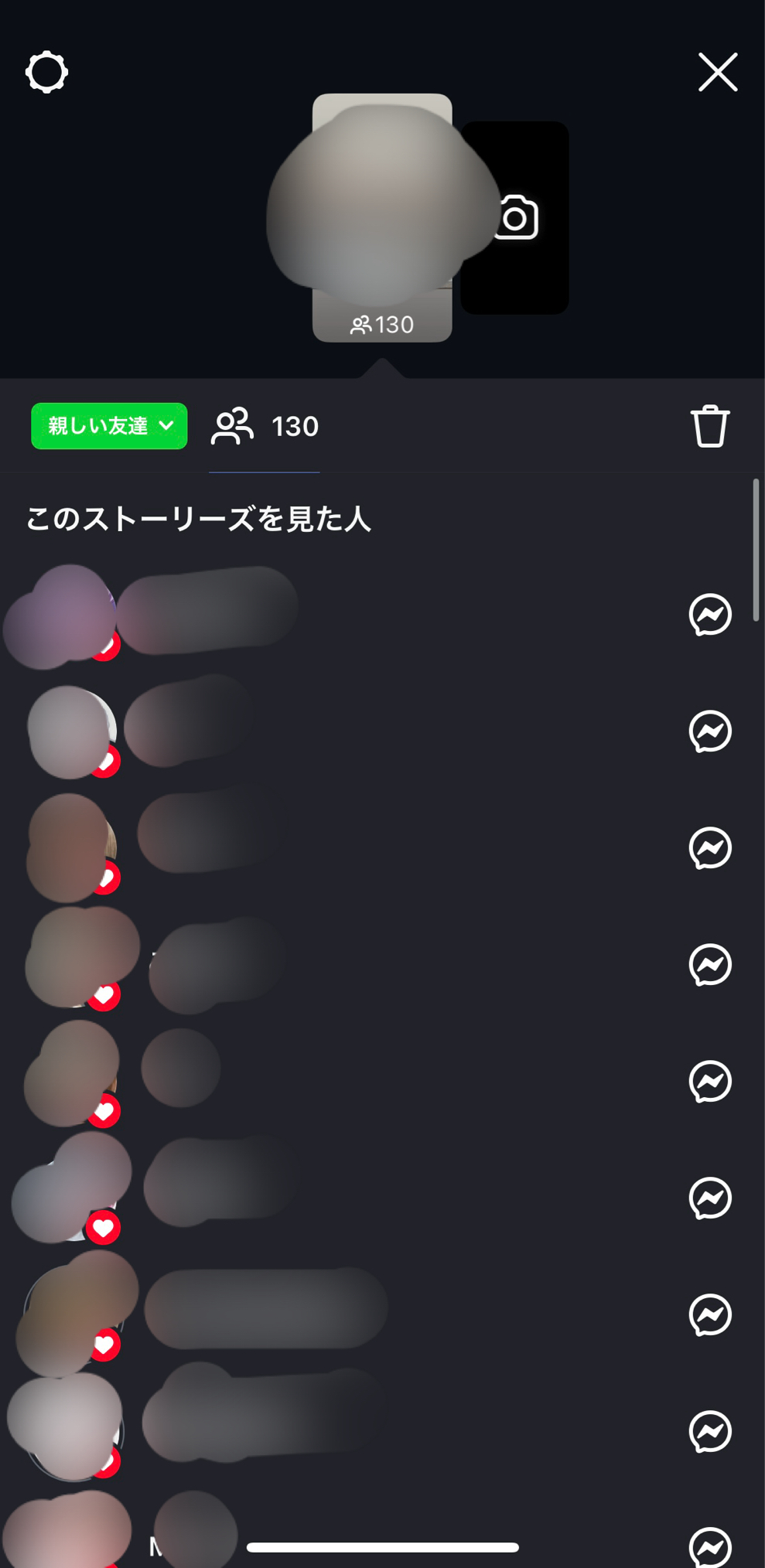
Task: Message the first viewer in the list
Action: 709,615
